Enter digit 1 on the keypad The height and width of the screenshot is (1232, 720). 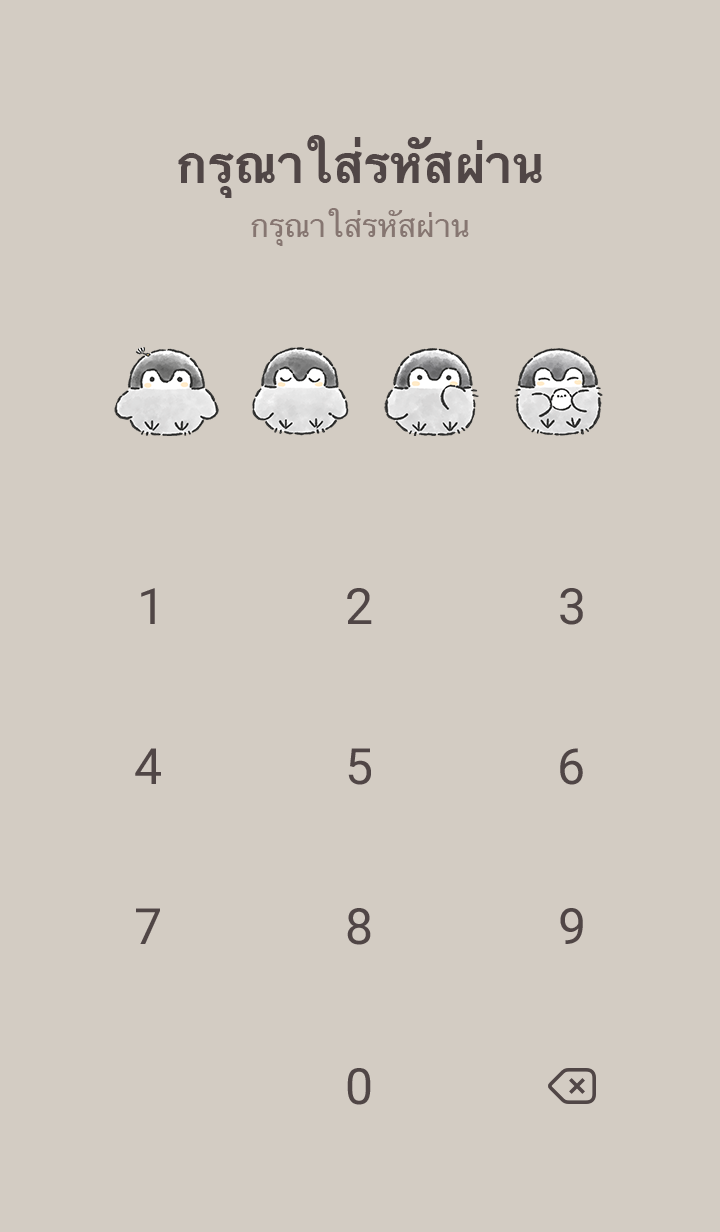pos(149,607)
